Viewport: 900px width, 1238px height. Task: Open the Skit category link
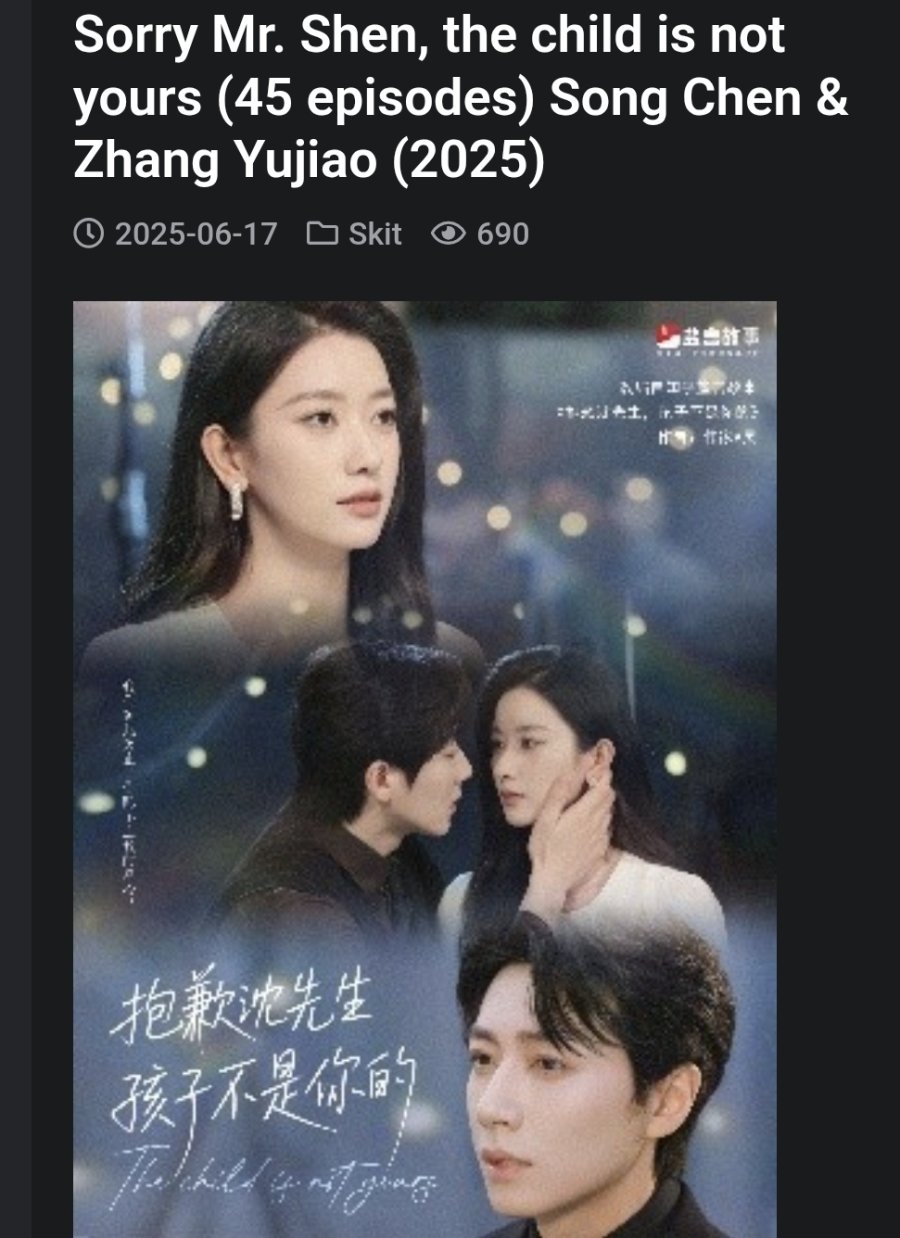(x=374, y=234)
